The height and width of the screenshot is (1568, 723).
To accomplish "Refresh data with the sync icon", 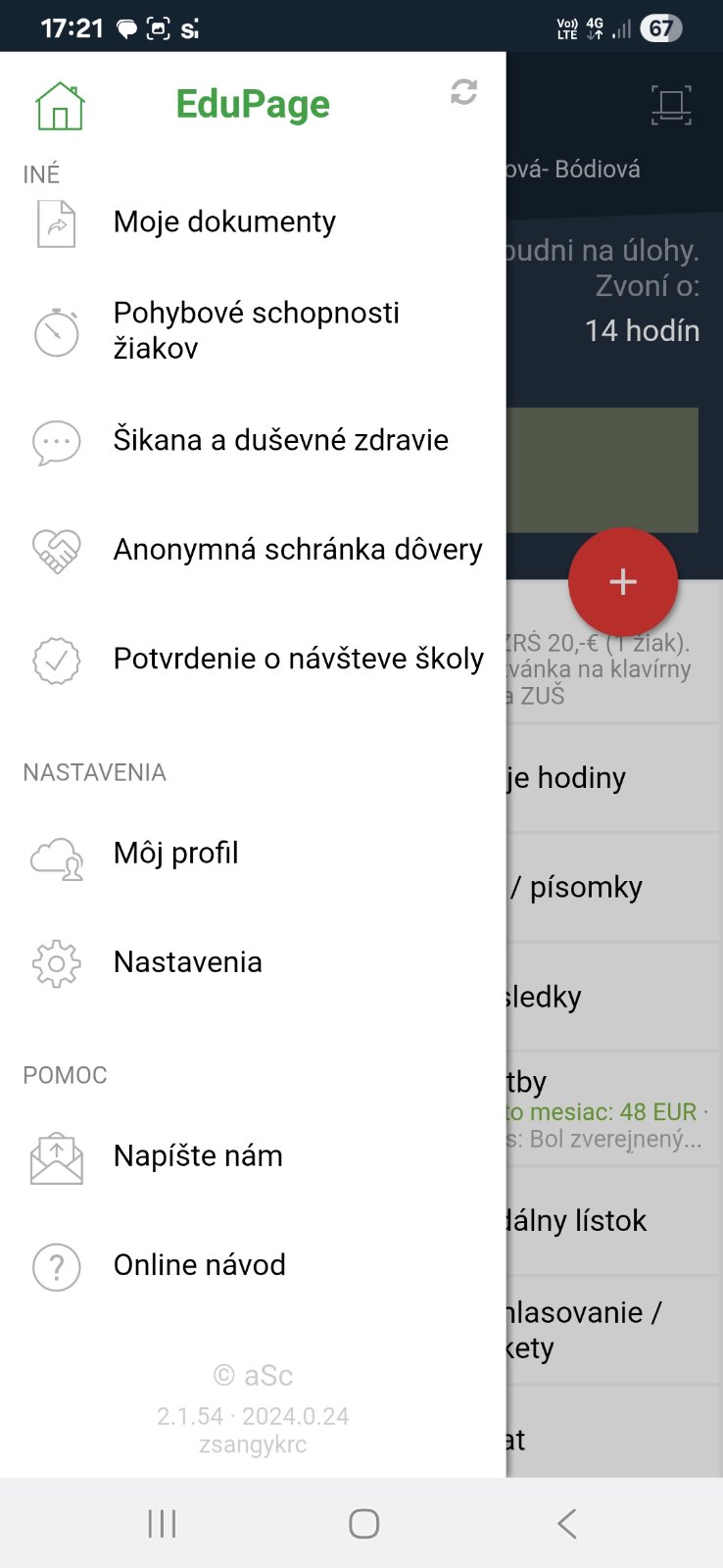I will pos(463,92).
